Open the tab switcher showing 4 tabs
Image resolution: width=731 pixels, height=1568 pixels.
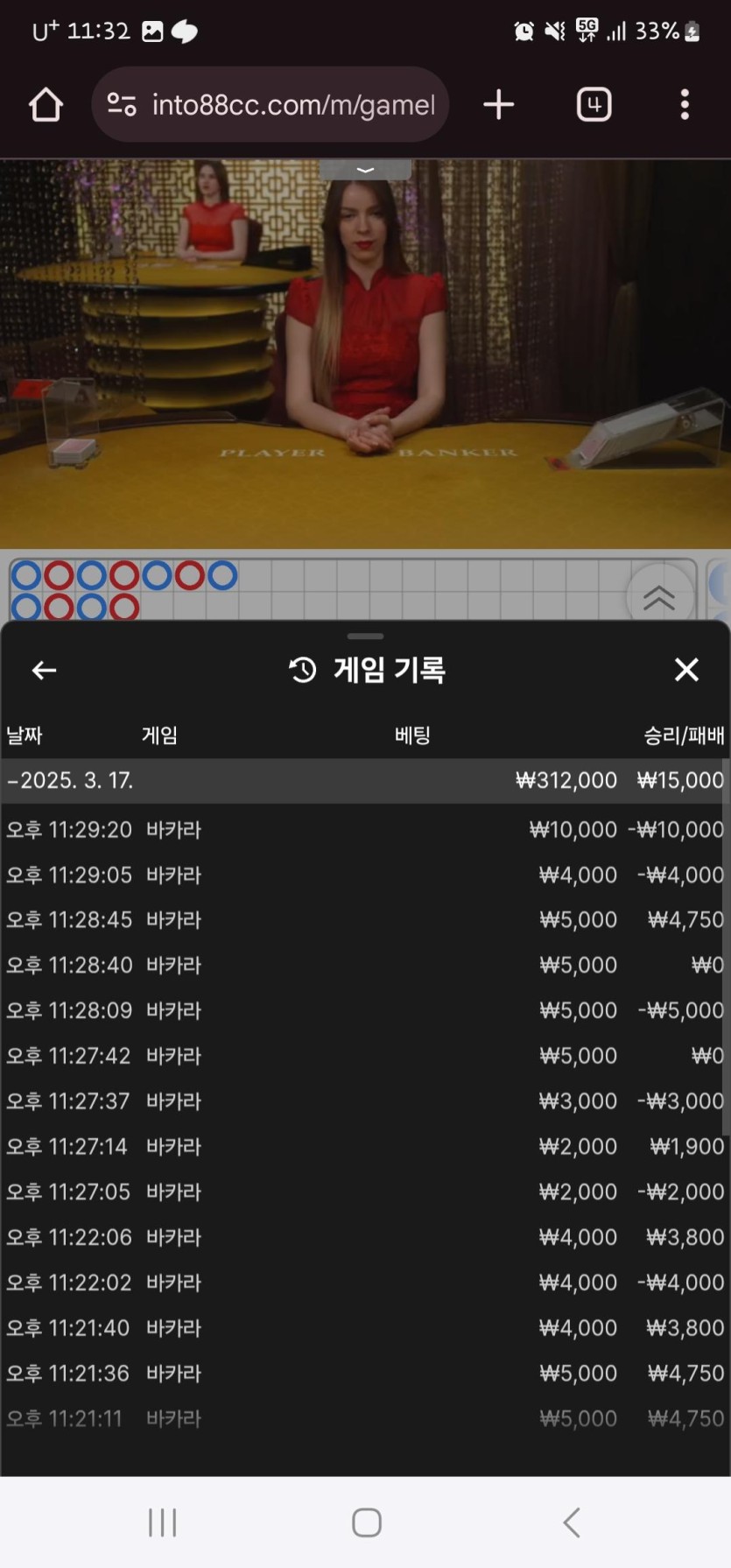pos(594,105)
